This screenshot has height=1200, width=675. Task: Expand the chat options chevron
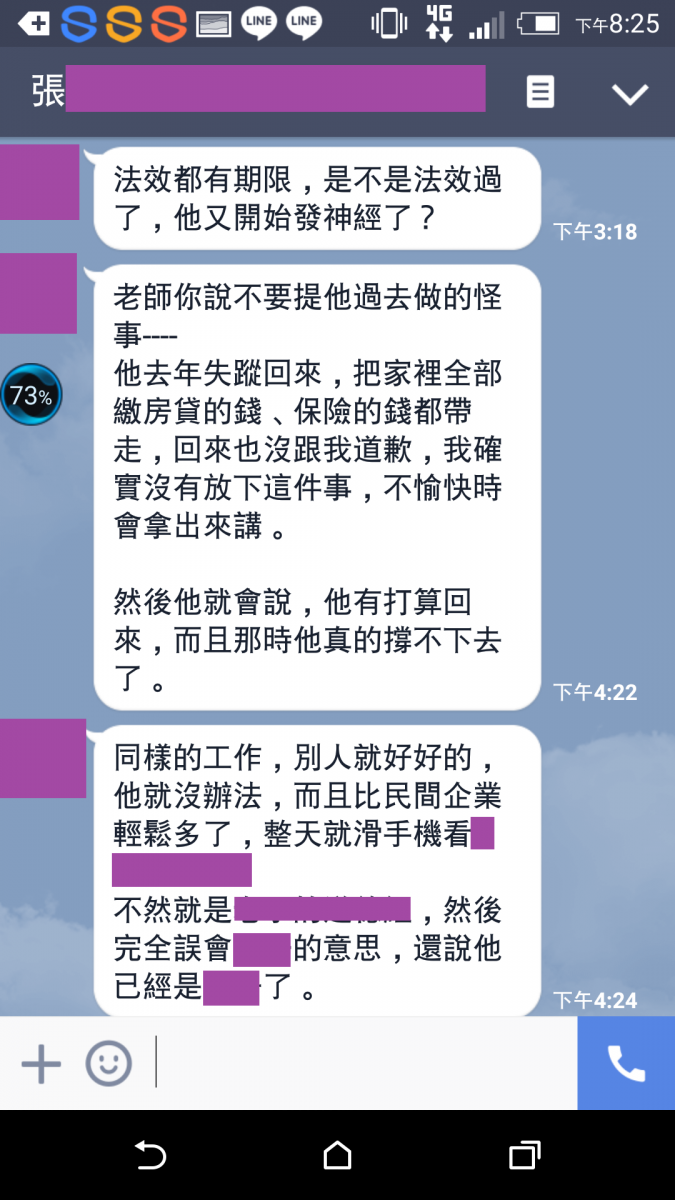(630, 94)
